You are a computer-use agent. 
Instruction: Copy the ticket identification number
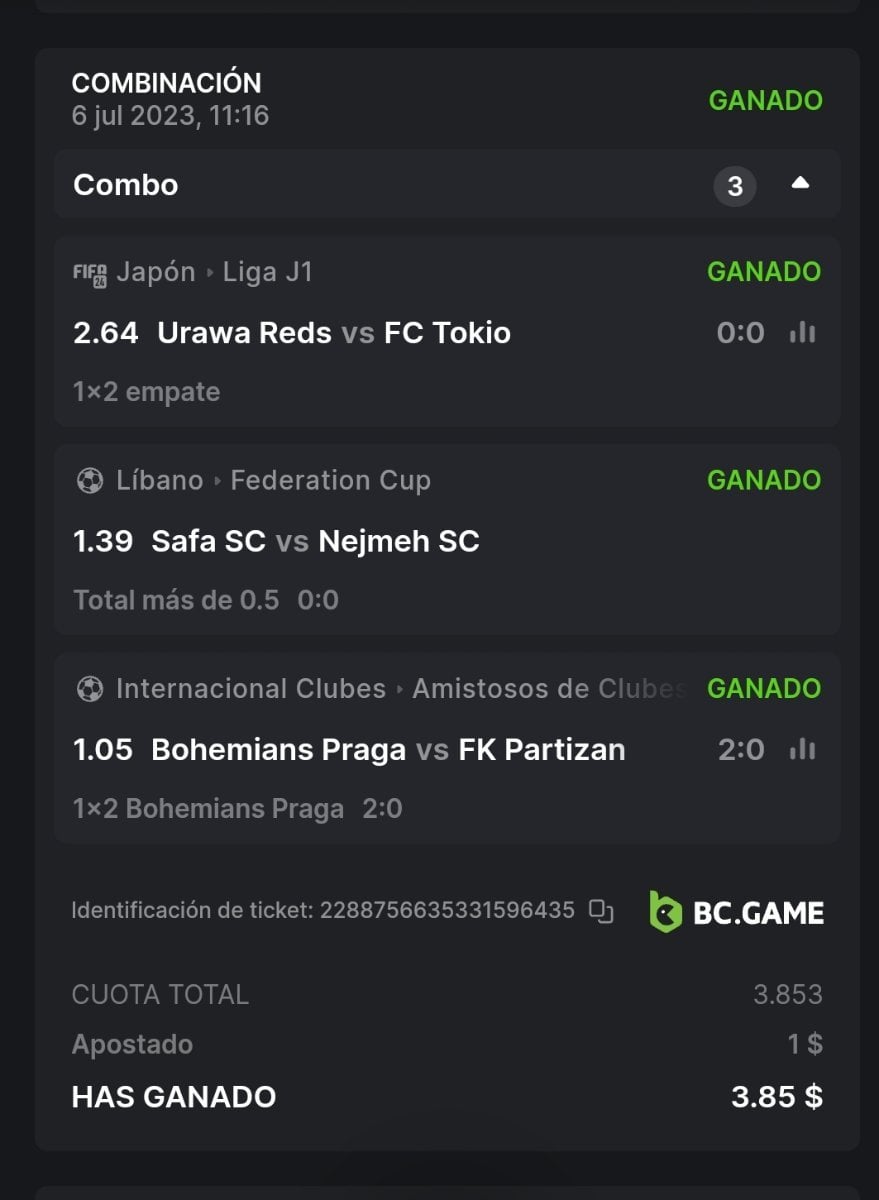pyautogui.click(x=601, y=911)
